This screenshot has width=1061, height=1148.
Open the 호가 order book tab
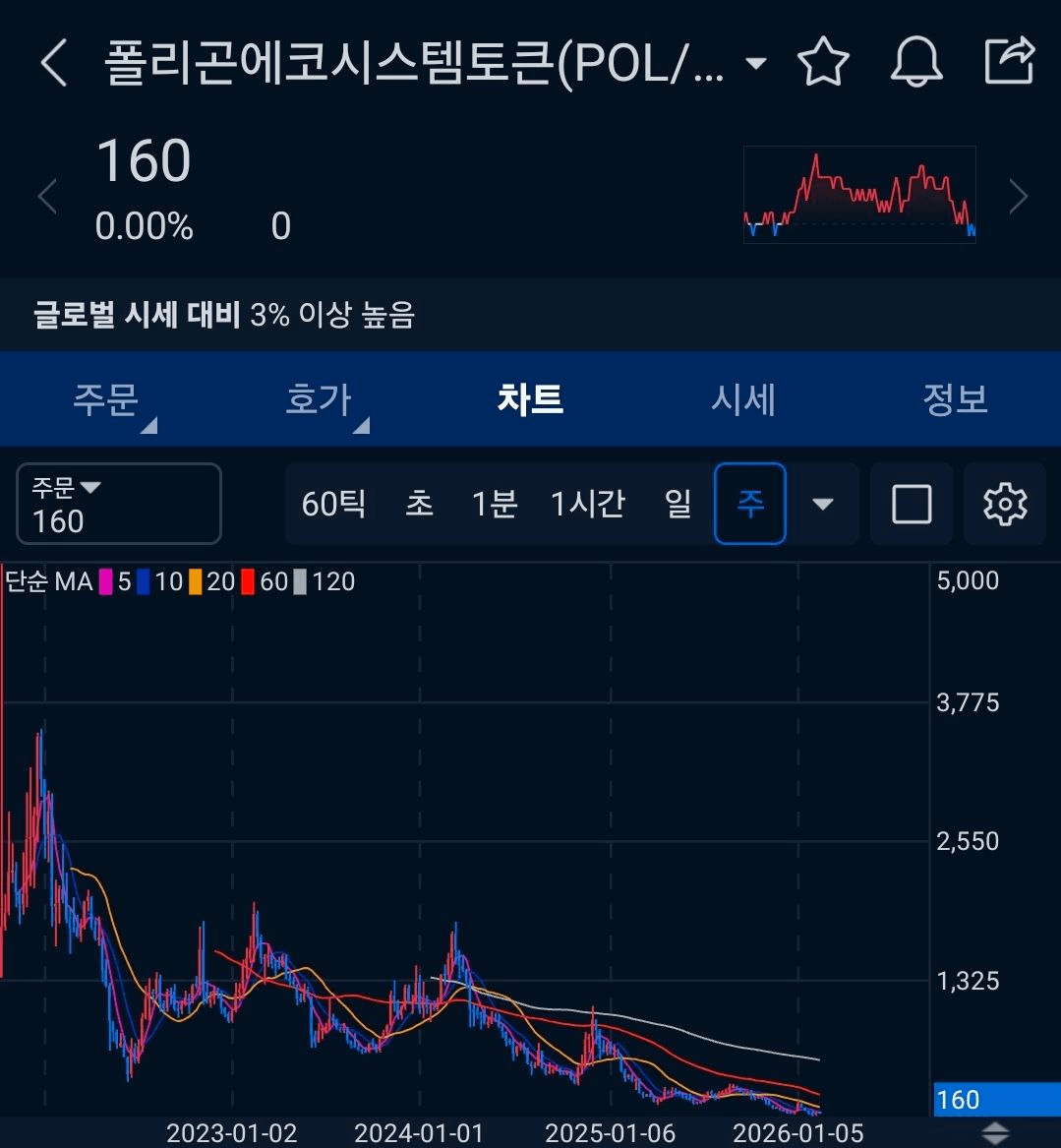[317, 398]
